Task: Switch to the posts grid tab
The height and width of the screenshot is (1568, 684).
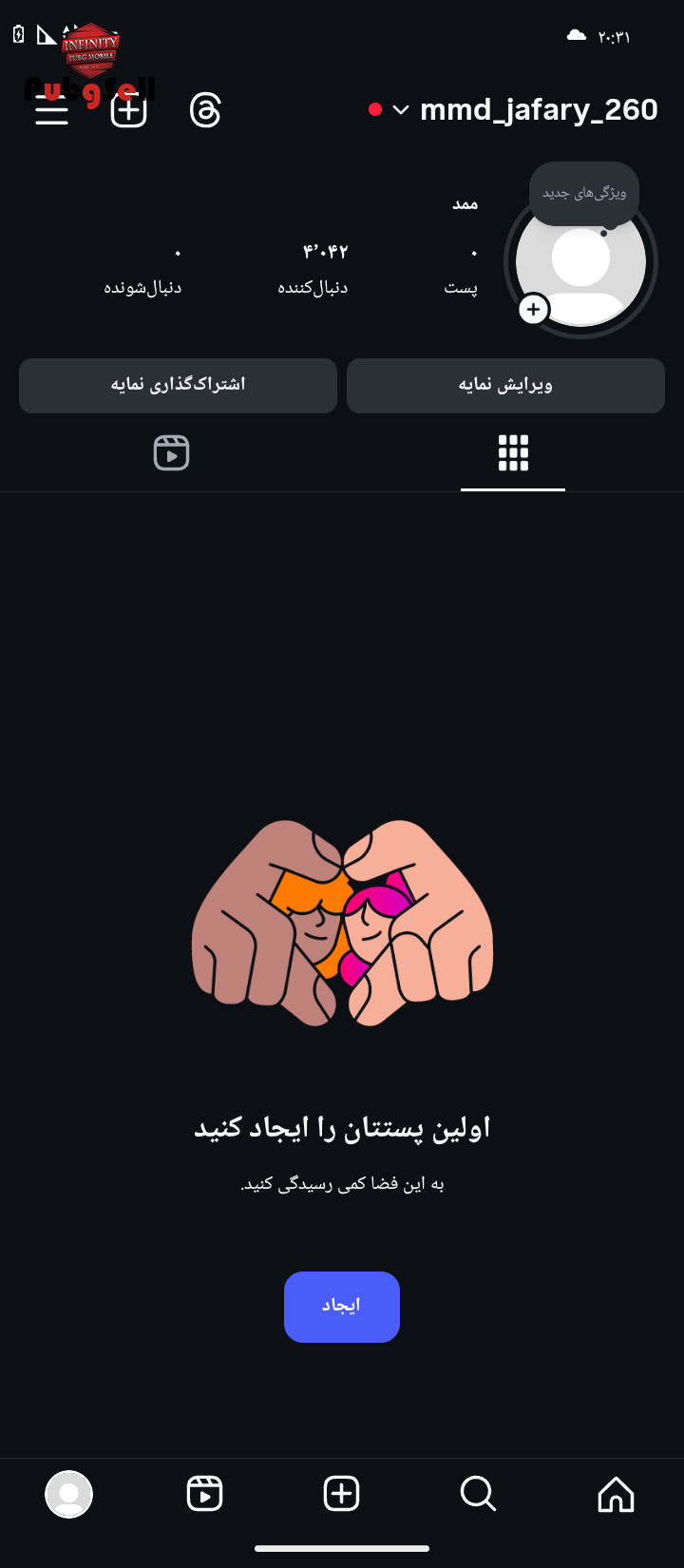Action: pos(513,453)
